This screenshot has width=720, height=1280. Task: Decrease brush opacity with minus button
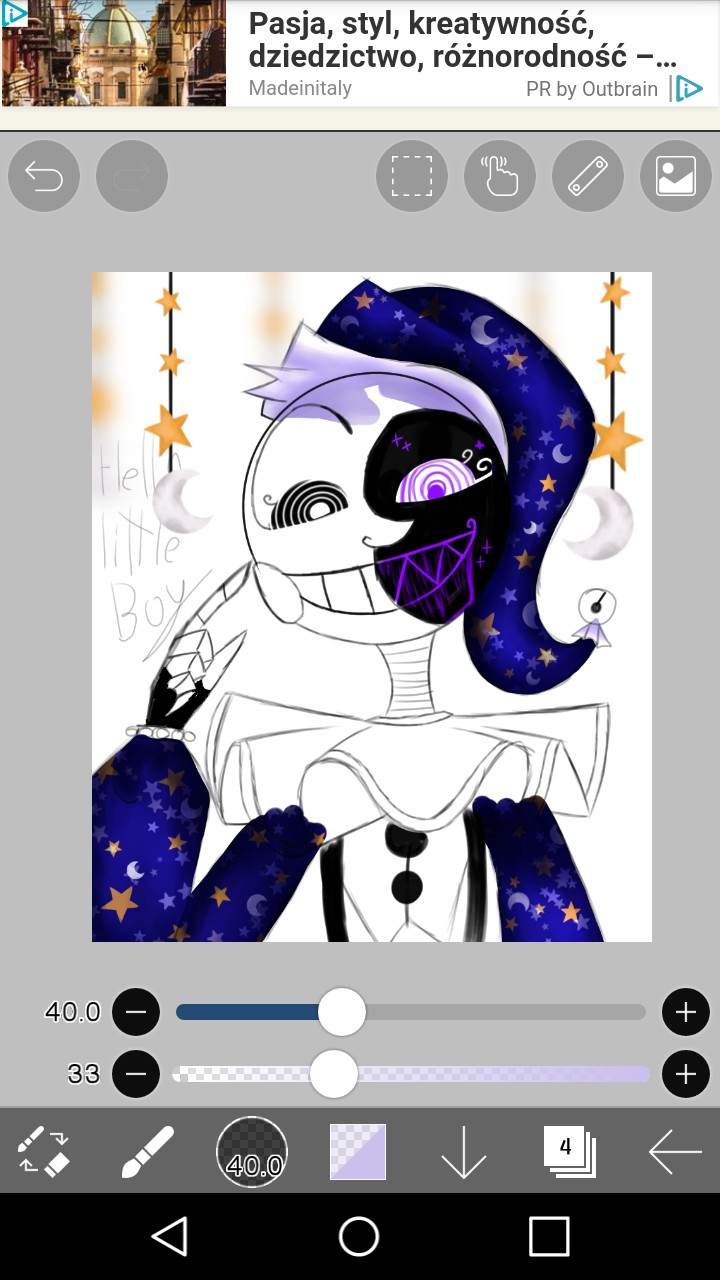pos(136,1074)
